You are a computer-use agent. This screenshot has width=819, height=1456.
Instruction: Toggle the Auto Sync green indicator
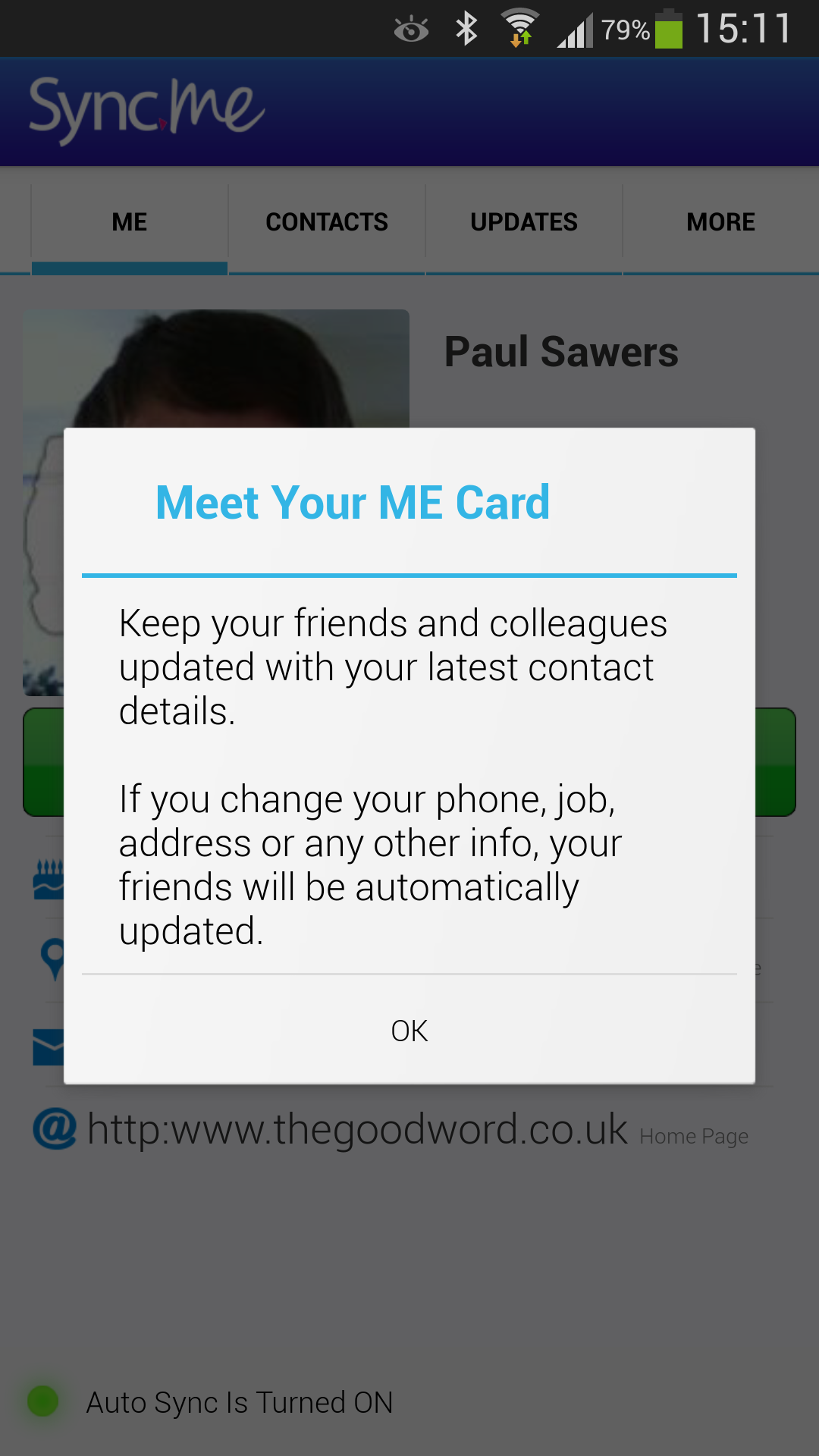click(44, 1401)
